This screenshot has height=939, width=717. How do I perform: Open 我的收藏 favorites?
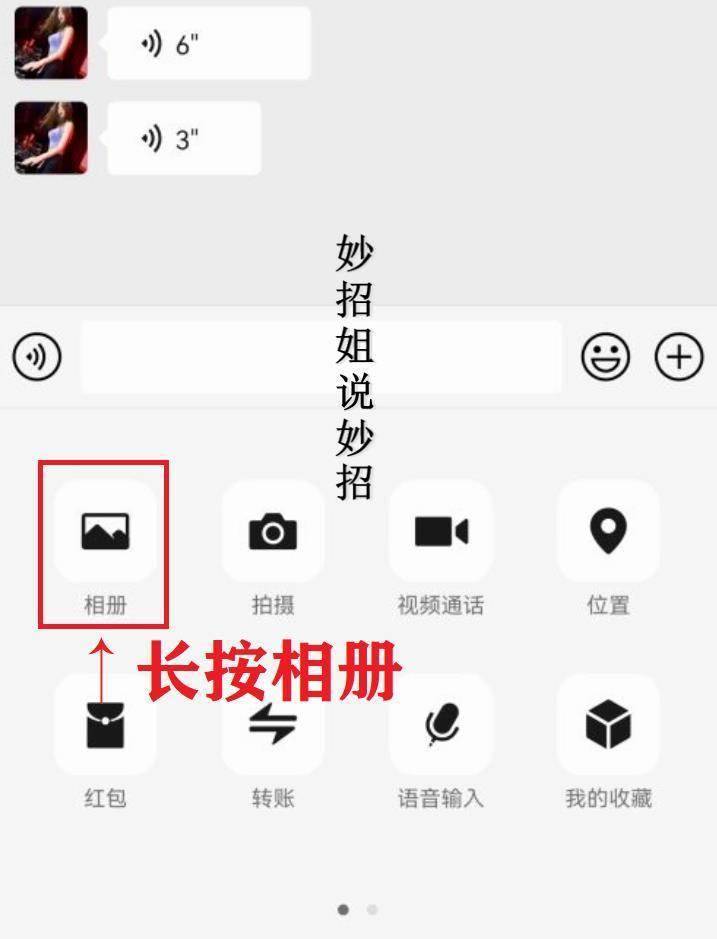608,725
